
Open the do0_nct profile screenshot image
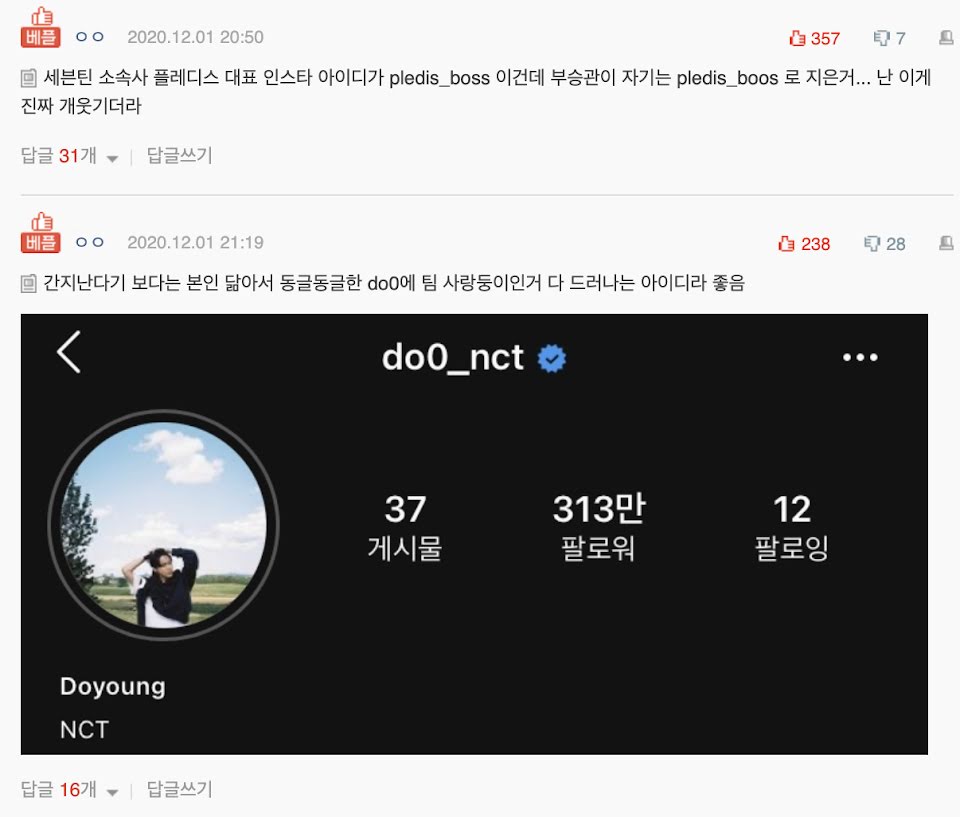(474, 534)
